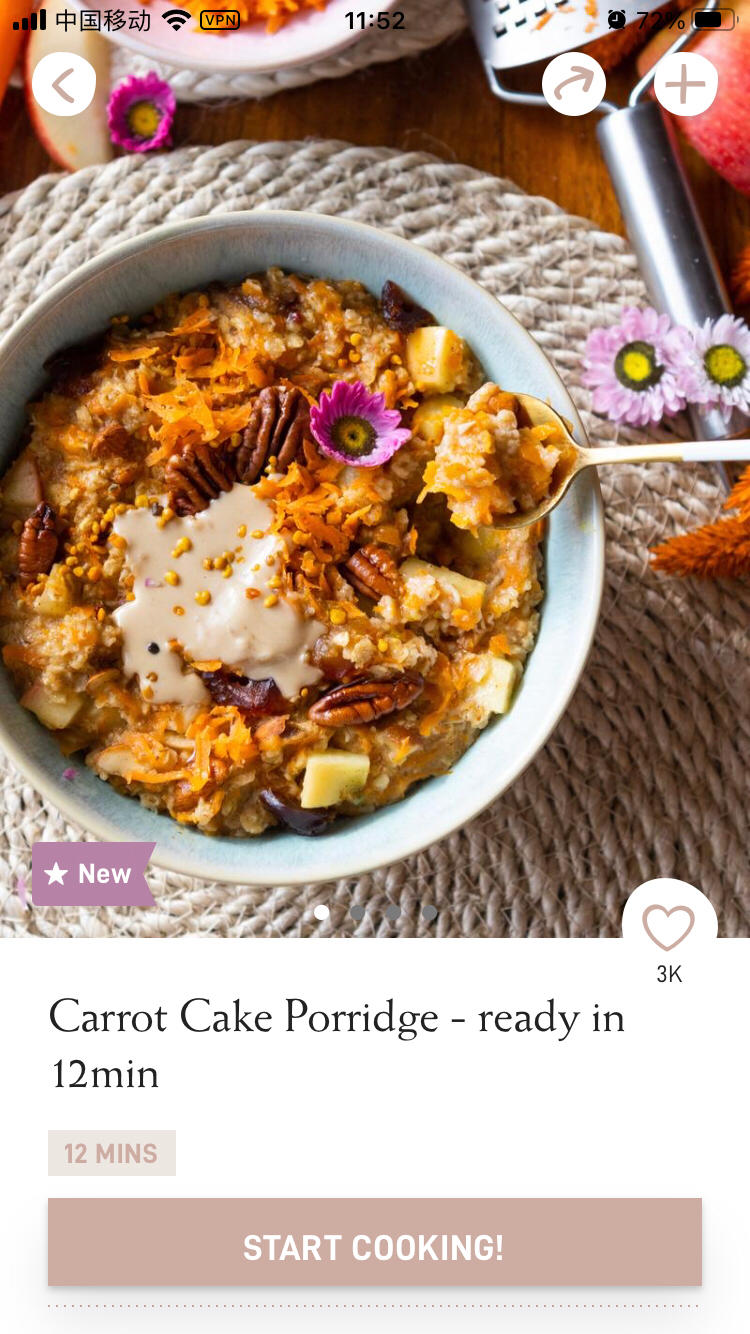
Task: Like this recipe with the heart
Action: [x=668, y=927]
